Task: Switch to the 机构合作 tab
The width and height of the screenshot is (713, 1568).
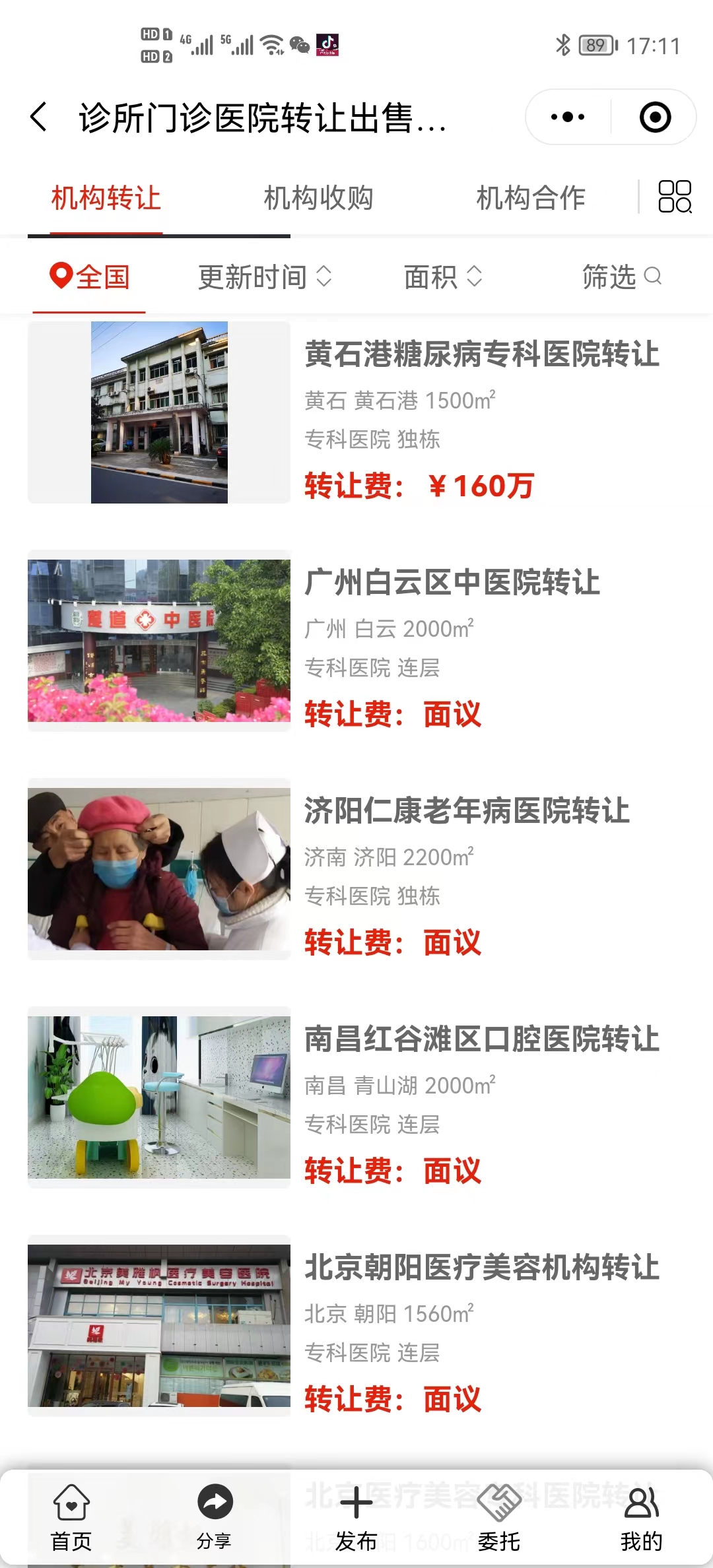Action: 531,198
